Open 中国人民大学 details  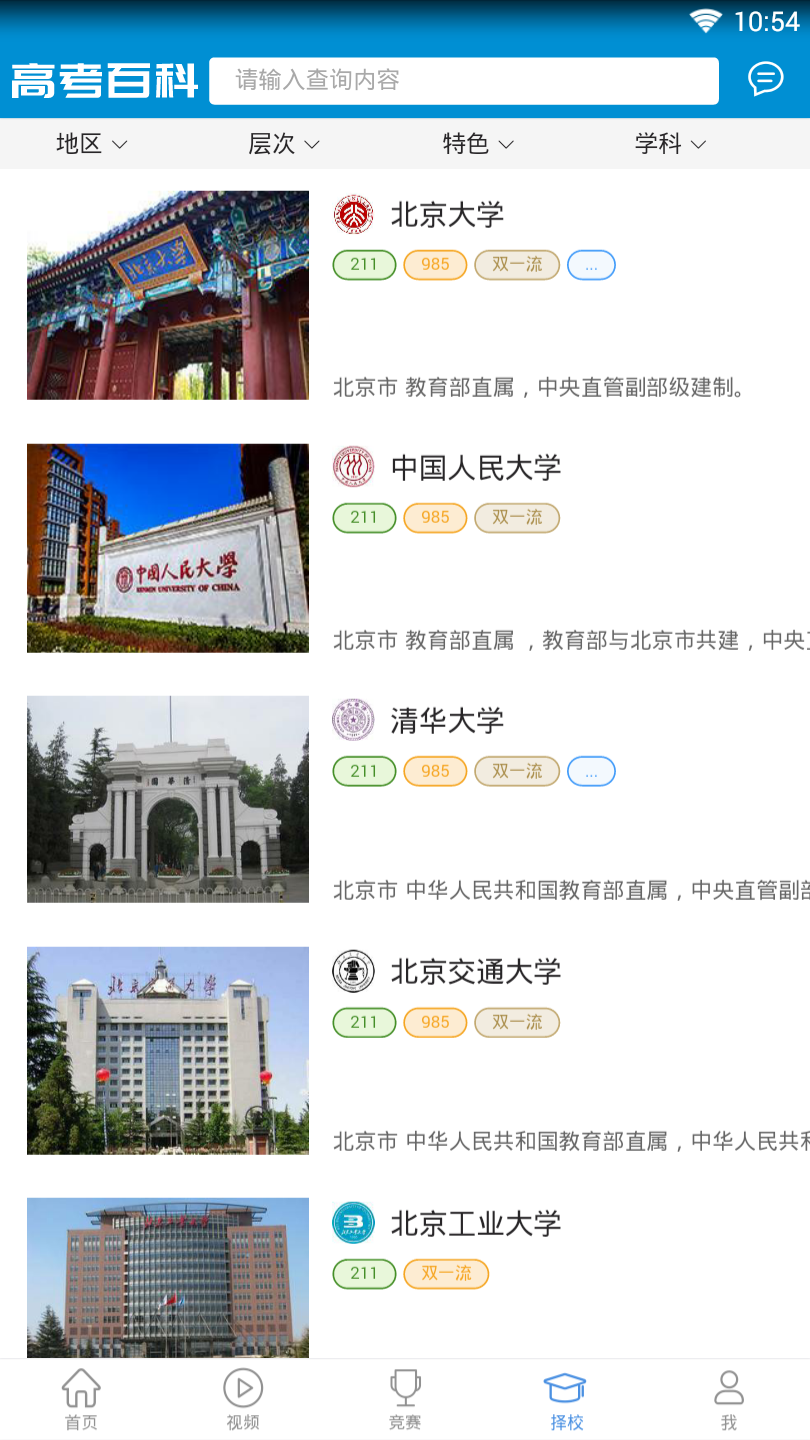coord(477,467)
